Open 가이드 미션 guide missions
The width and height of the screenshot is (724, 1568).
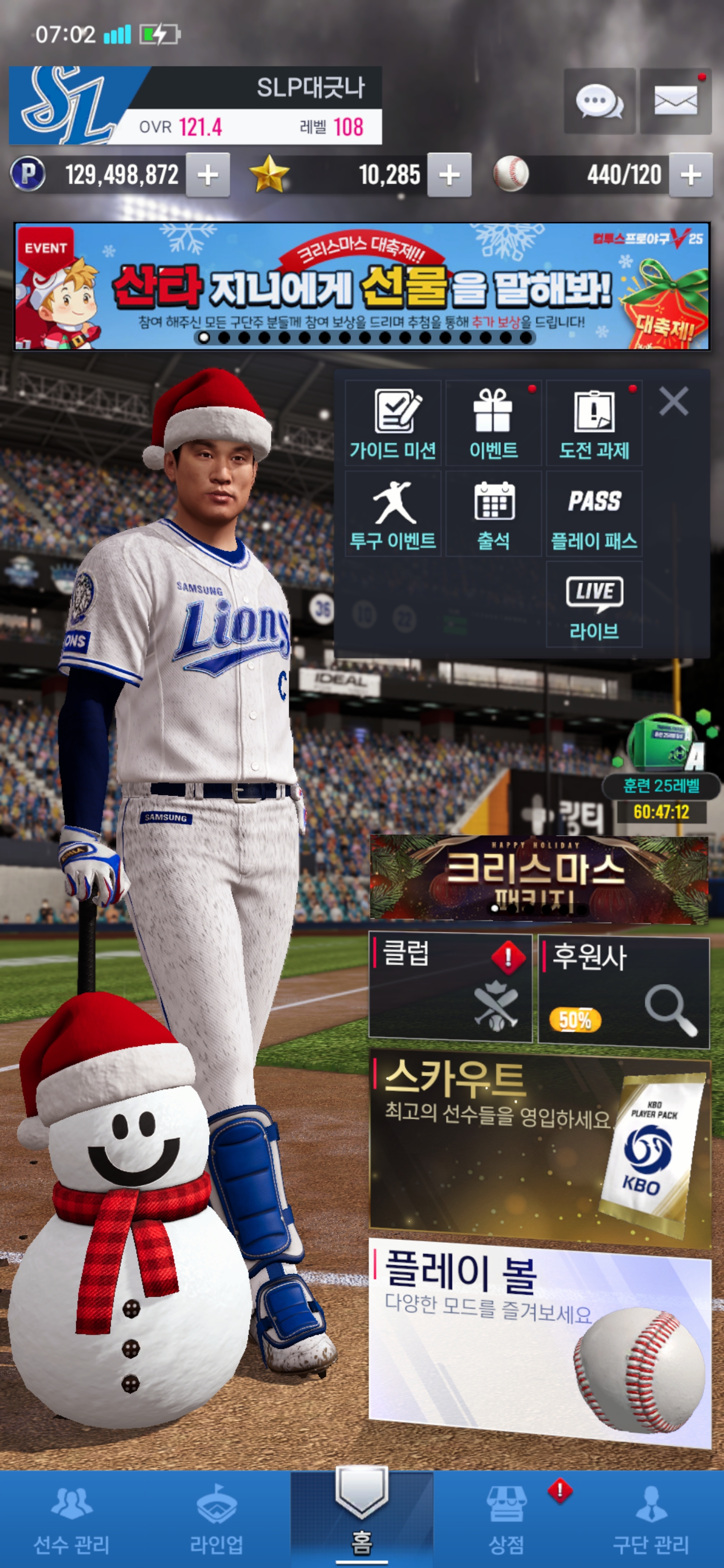coord(393,424)
